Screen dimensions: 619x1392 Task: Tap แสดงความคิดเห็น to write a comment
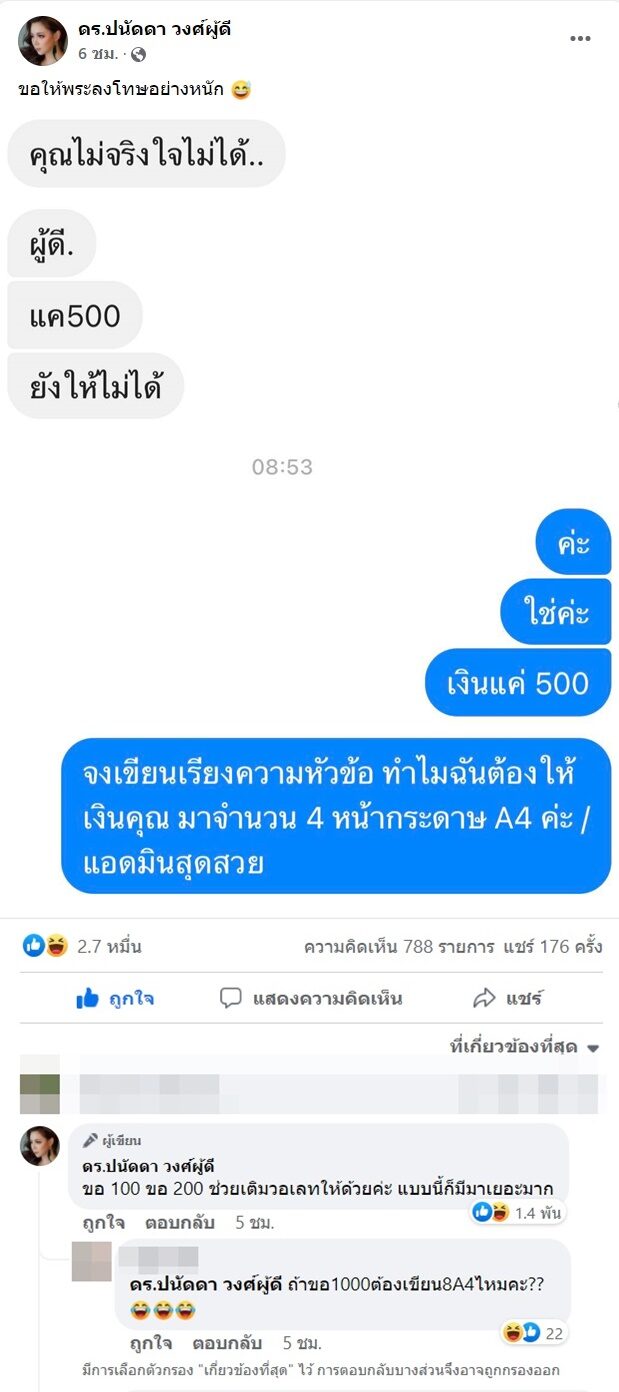coord(311,998)
